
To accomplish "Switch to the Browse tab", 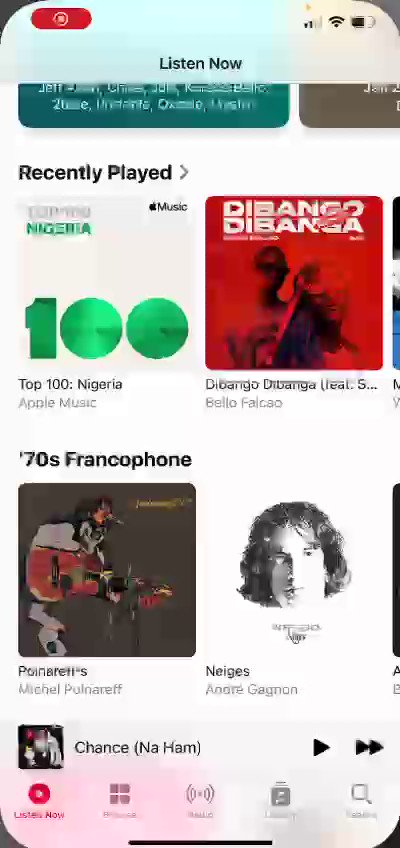I will [x=120, y=801].
